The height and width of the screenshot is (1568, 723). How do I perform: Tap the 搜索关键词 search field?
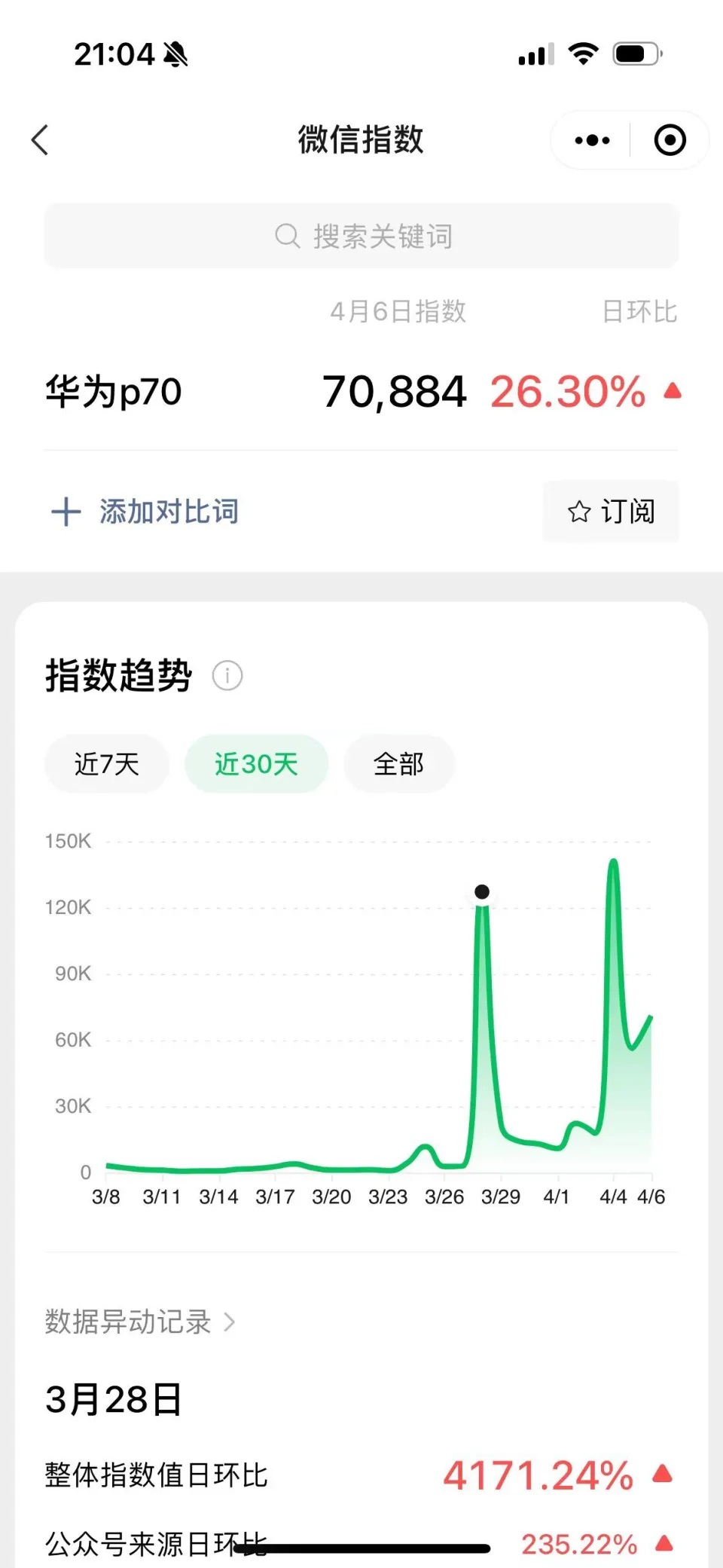coord(361,236)
